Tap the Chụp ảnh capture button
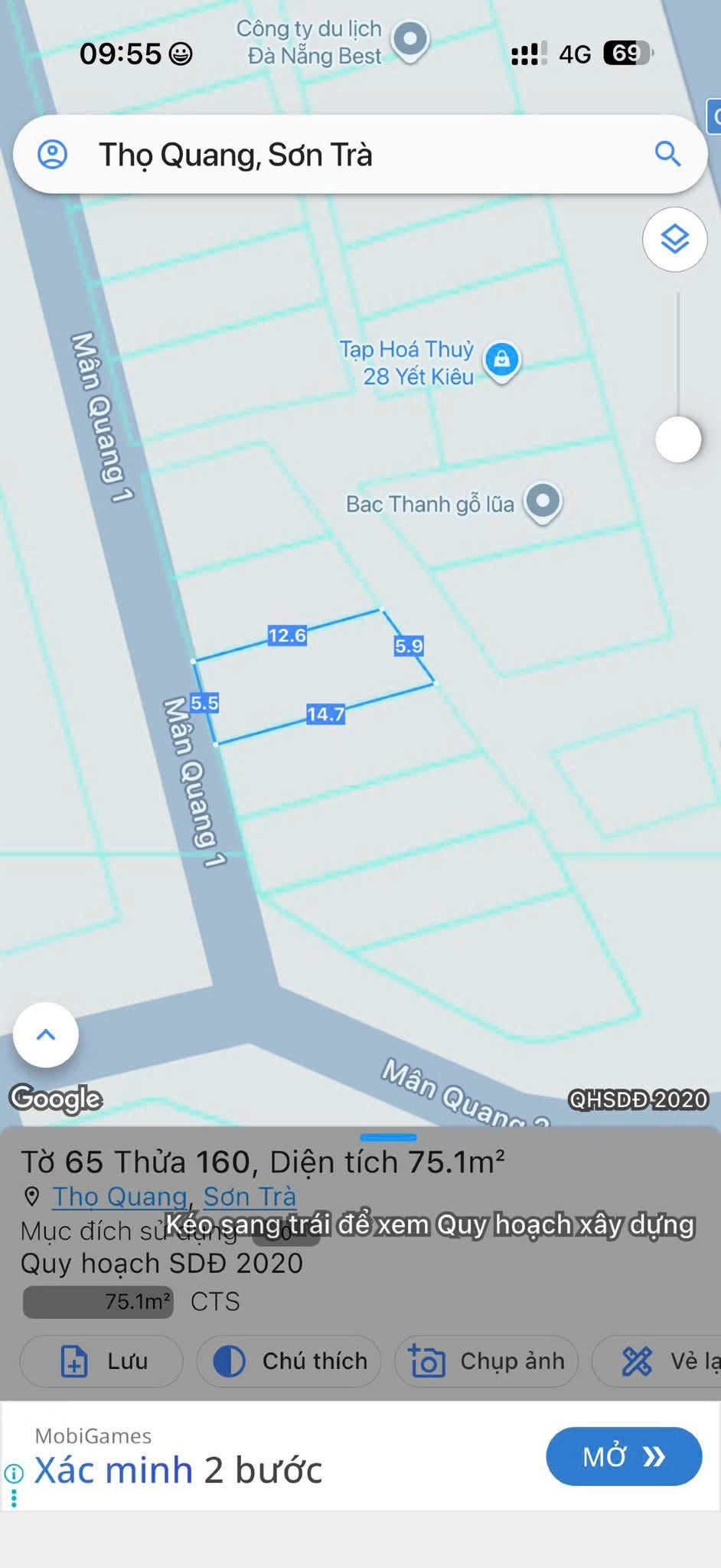 point(486,1361)
